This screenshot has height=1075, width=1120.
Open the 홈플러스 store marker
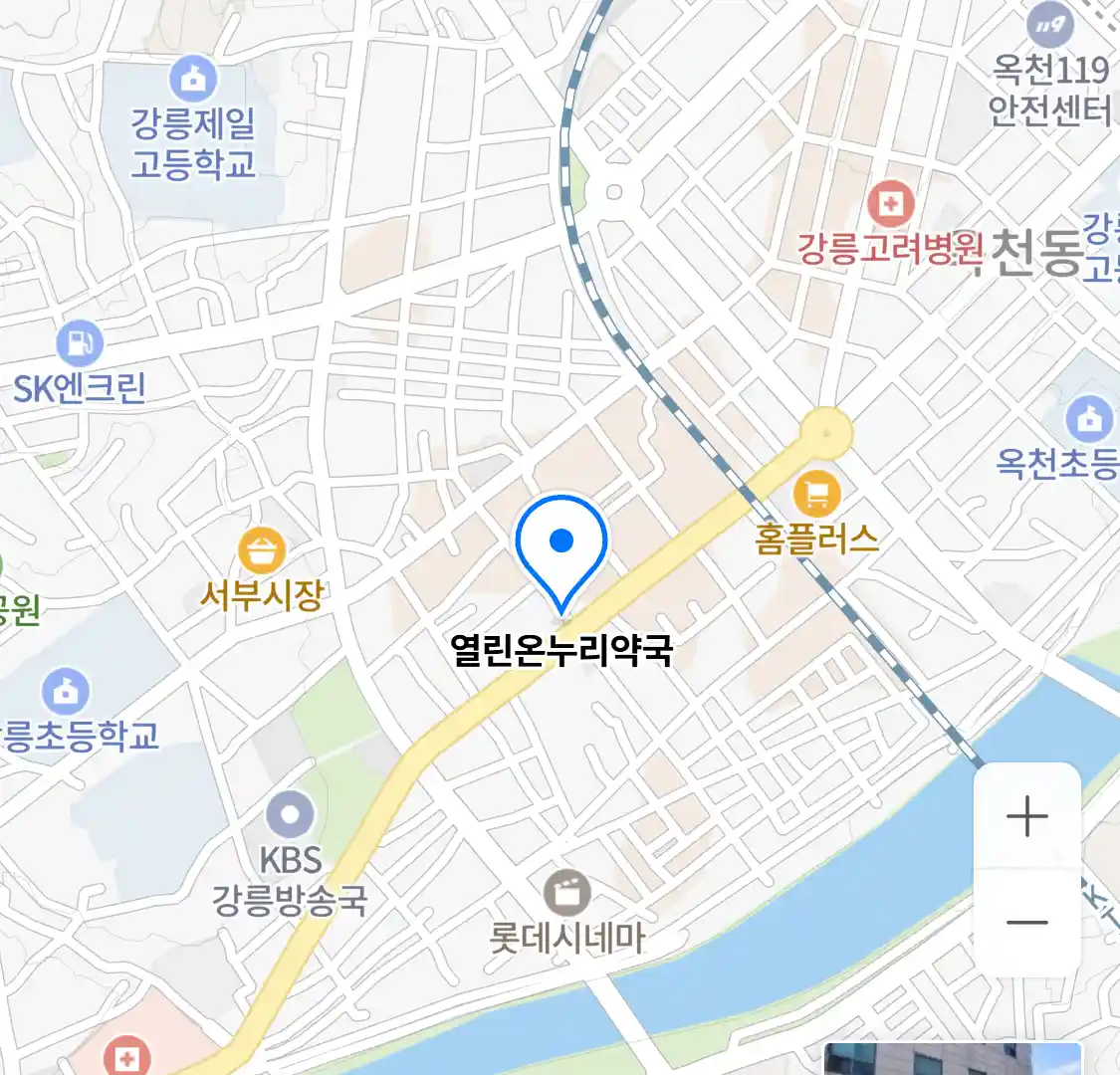[817, 494]
